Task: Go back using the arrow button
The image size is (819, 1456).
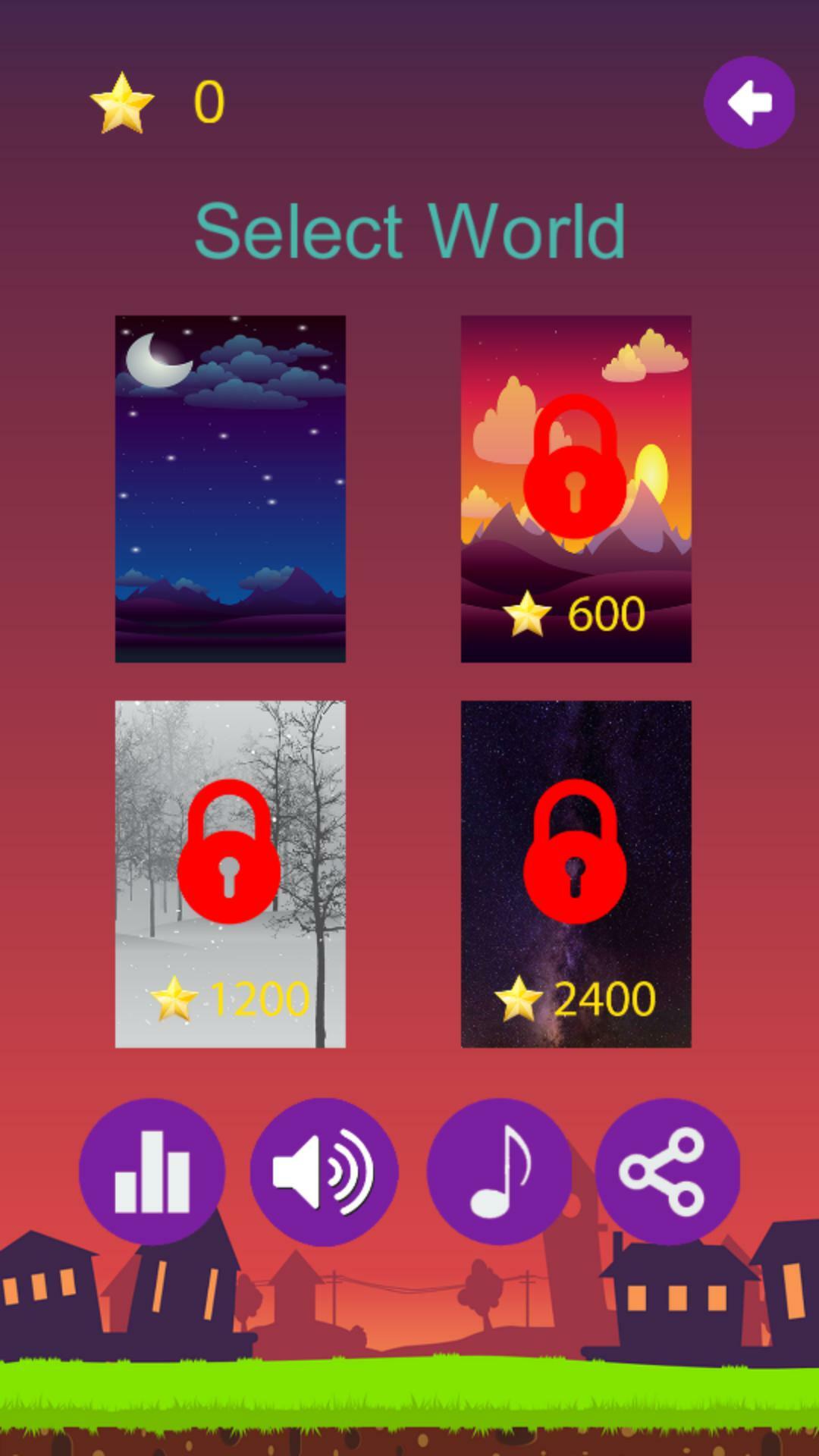Action: coord(748,102)
